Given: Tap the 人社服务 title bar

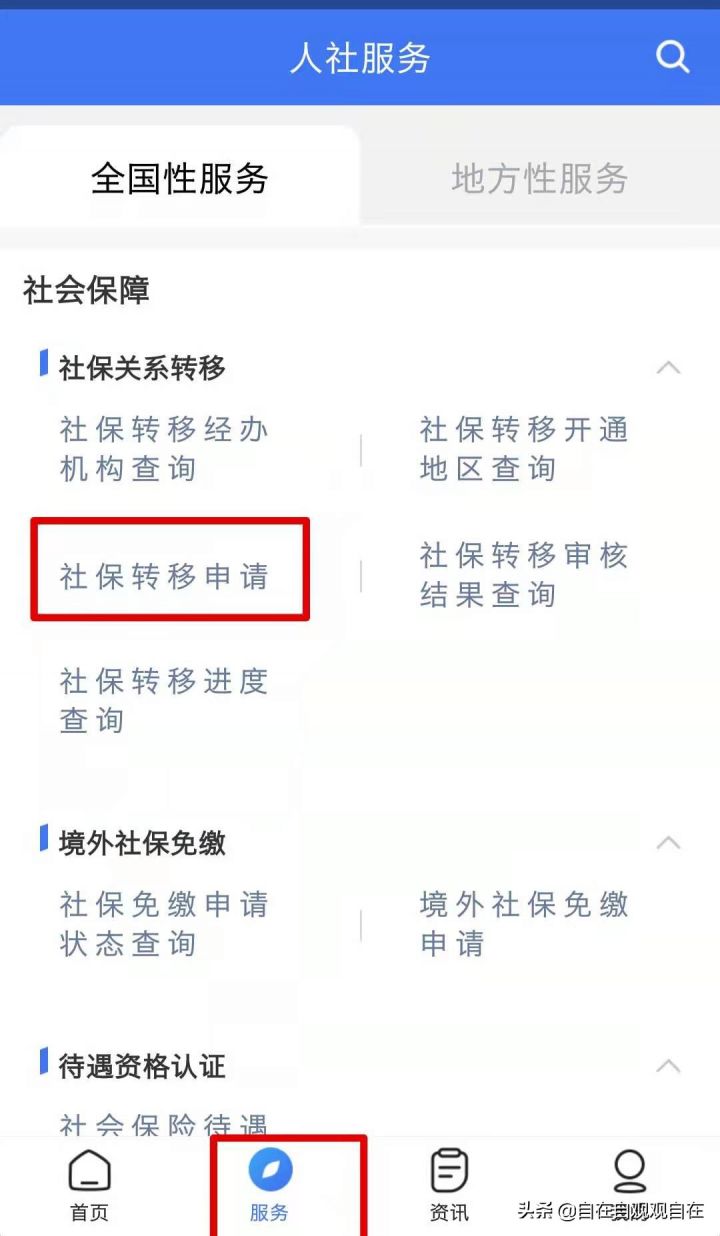Looking at the screenshot, I should [x=360, y=57].
